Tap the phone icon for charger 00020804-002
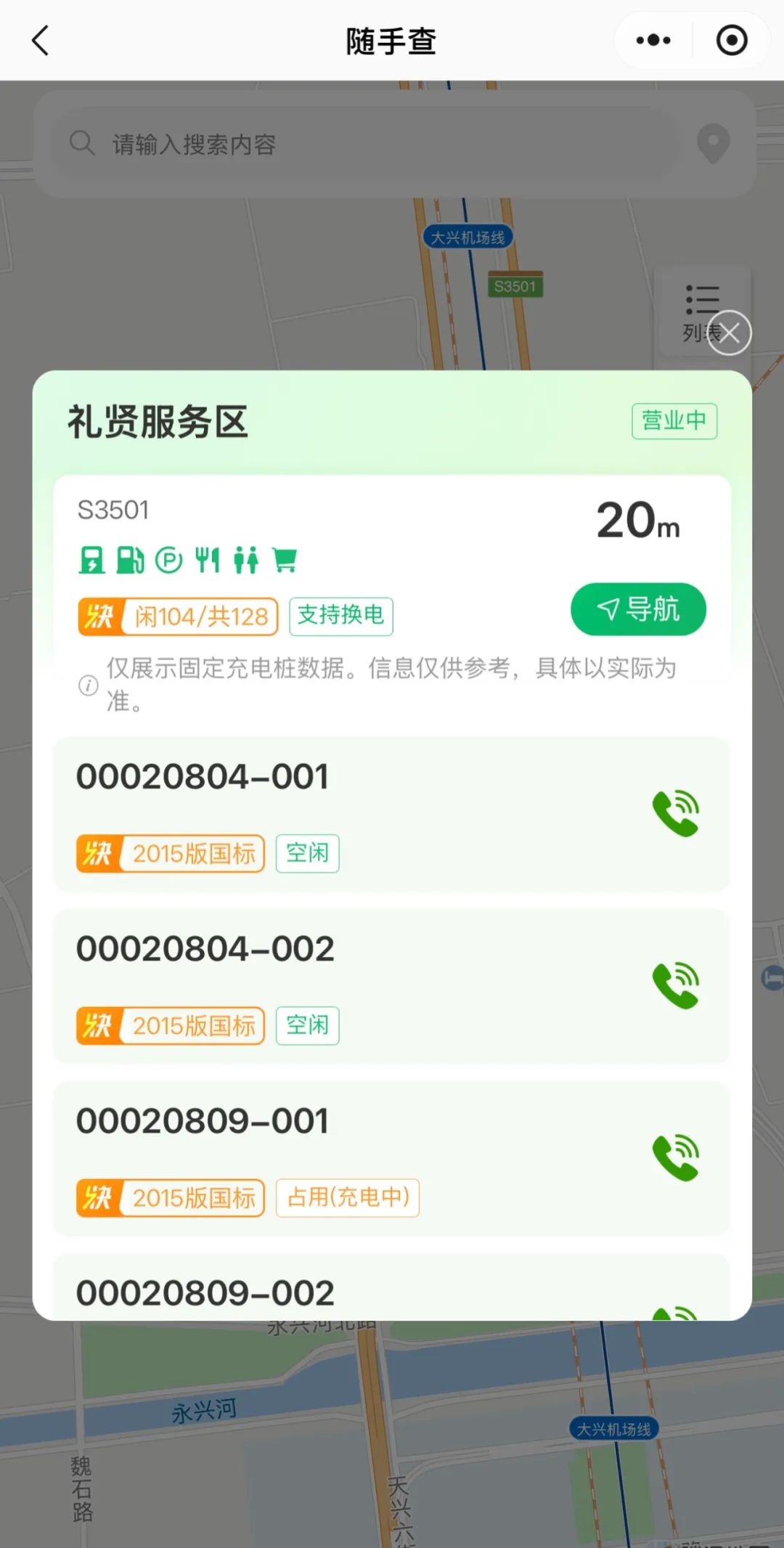Viewport: 784px width, 1548px height. point(677,982)
